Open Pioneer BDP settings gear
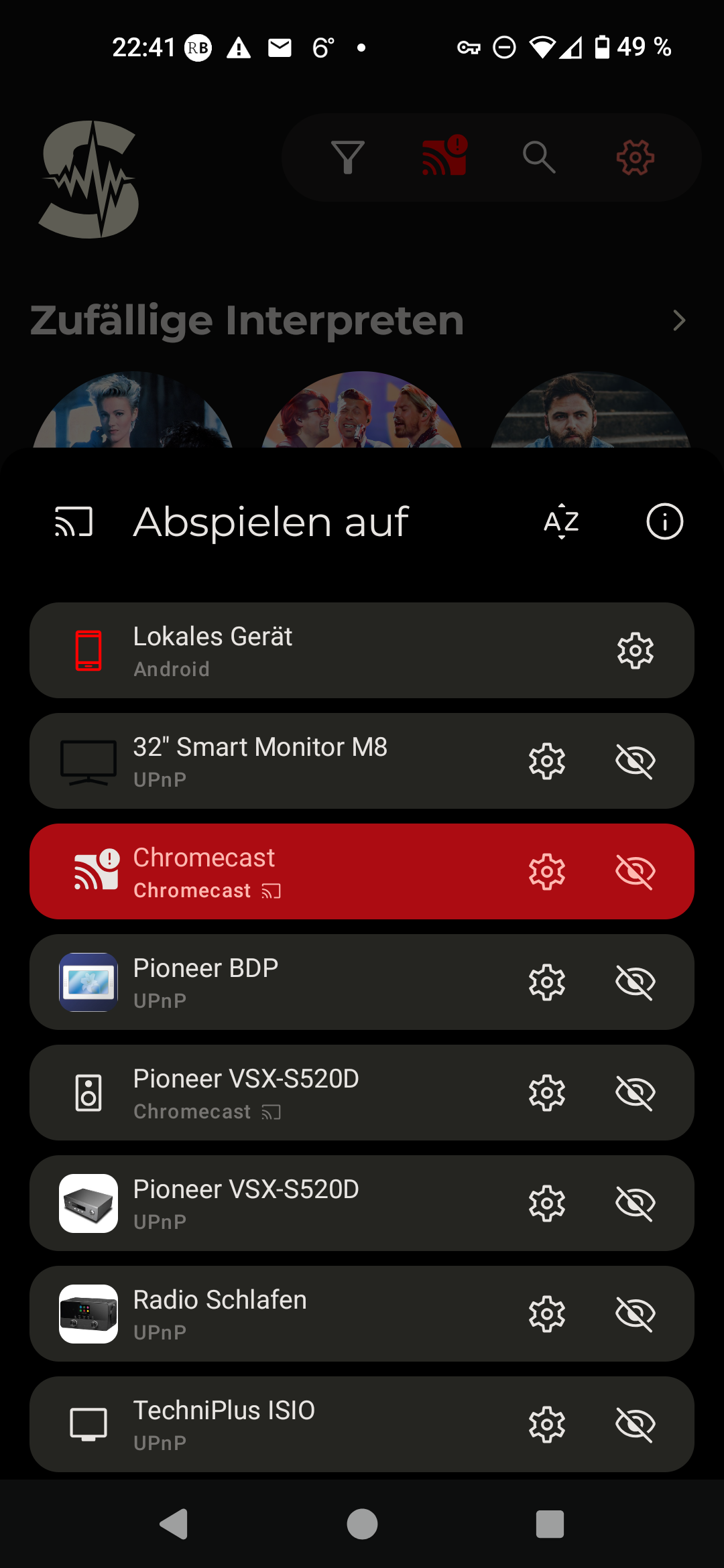The image size is (724, 1568). click(547, 982)
